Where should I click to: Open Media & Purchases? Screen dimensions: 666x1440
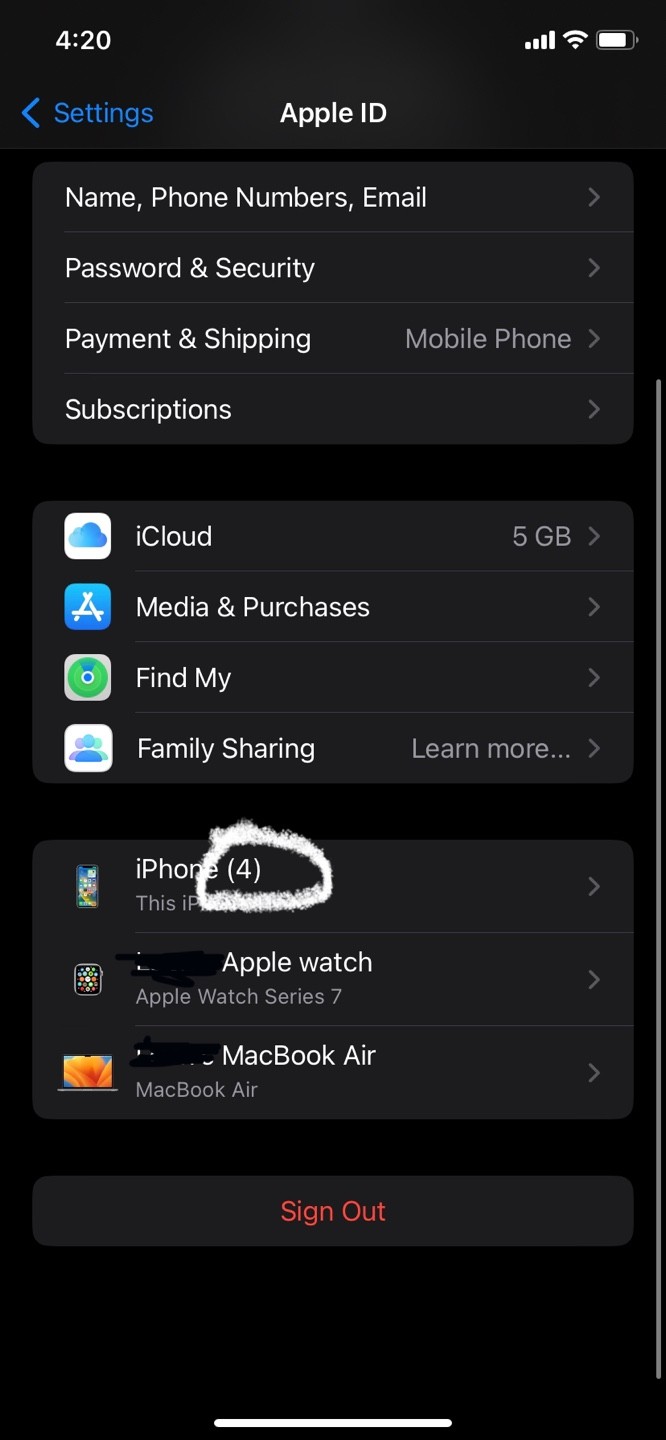332,607
